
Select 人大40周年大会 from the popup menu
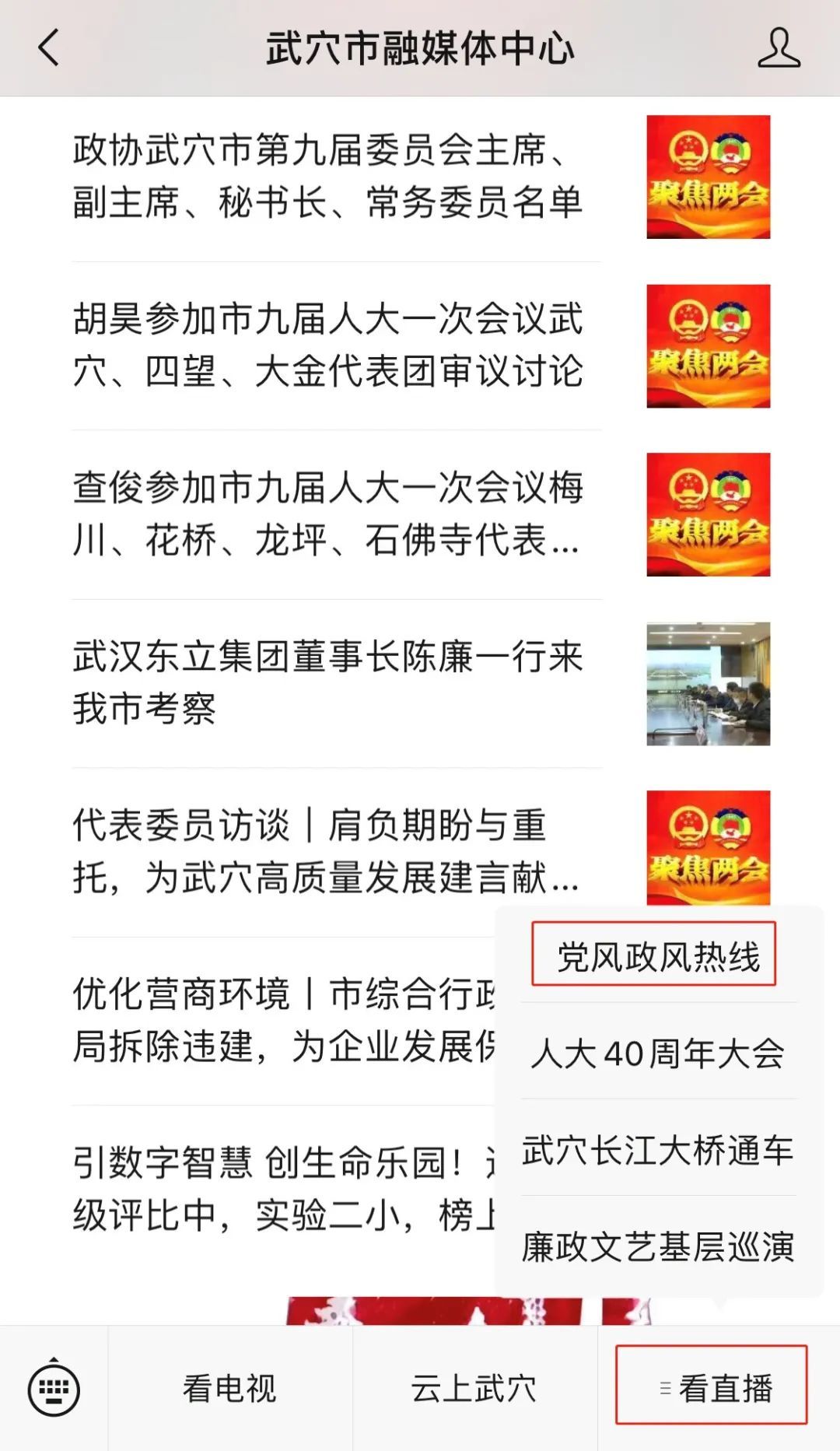(658, 1053)
